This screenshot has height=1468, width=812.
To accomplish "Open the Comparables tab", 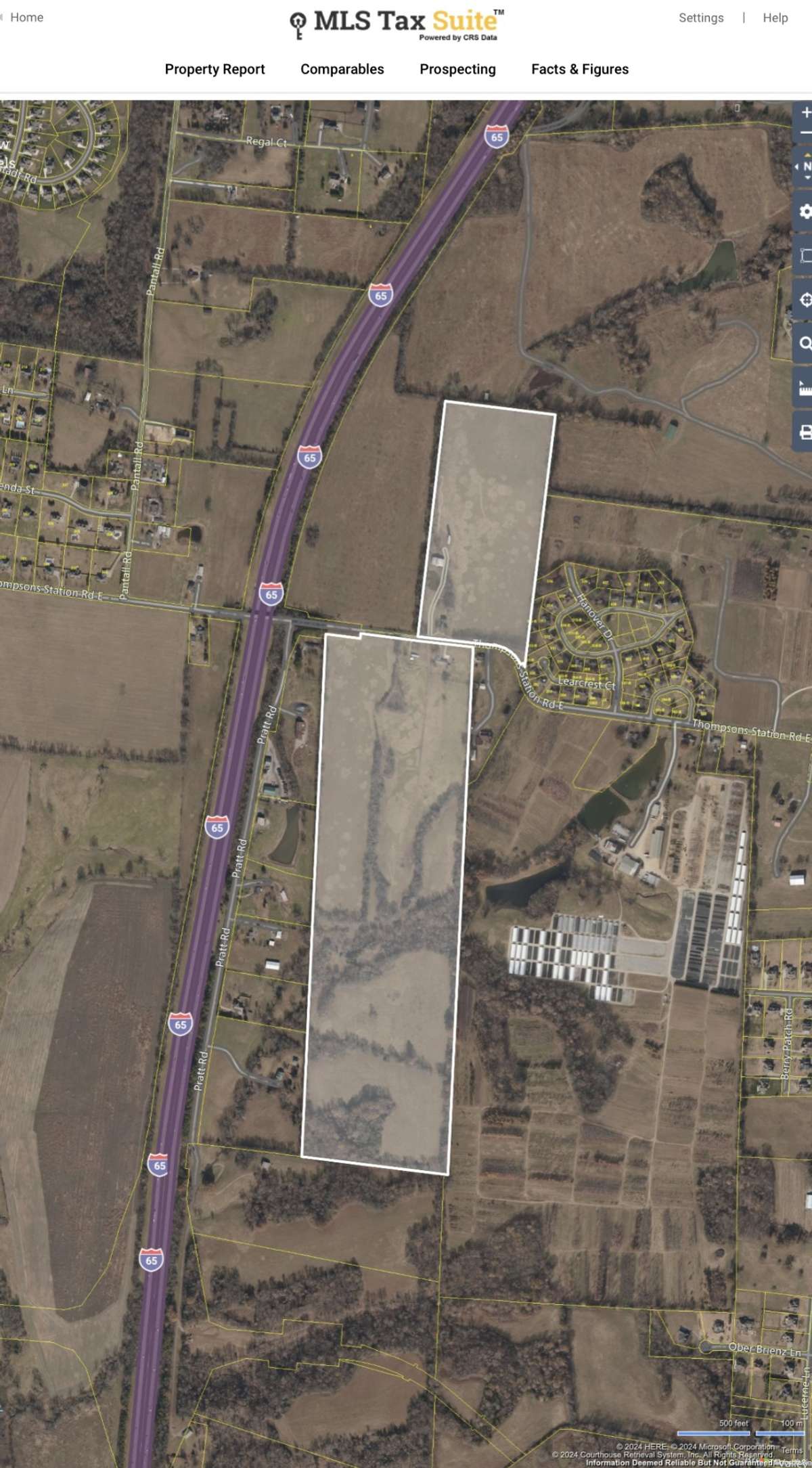I will [x=342, y=69].
